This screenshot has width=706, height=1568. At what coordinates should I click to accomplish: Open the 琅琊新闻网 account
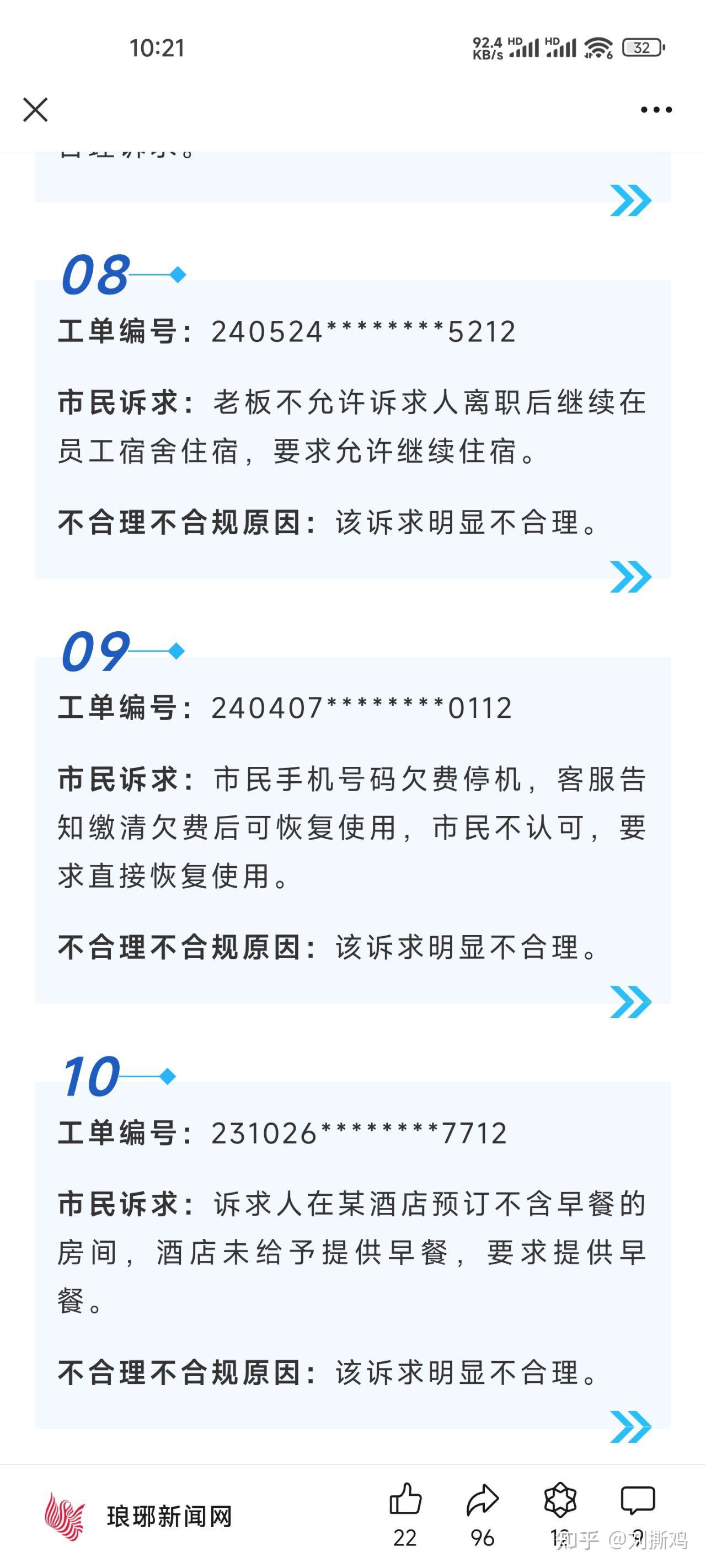tap(140, 1516)
